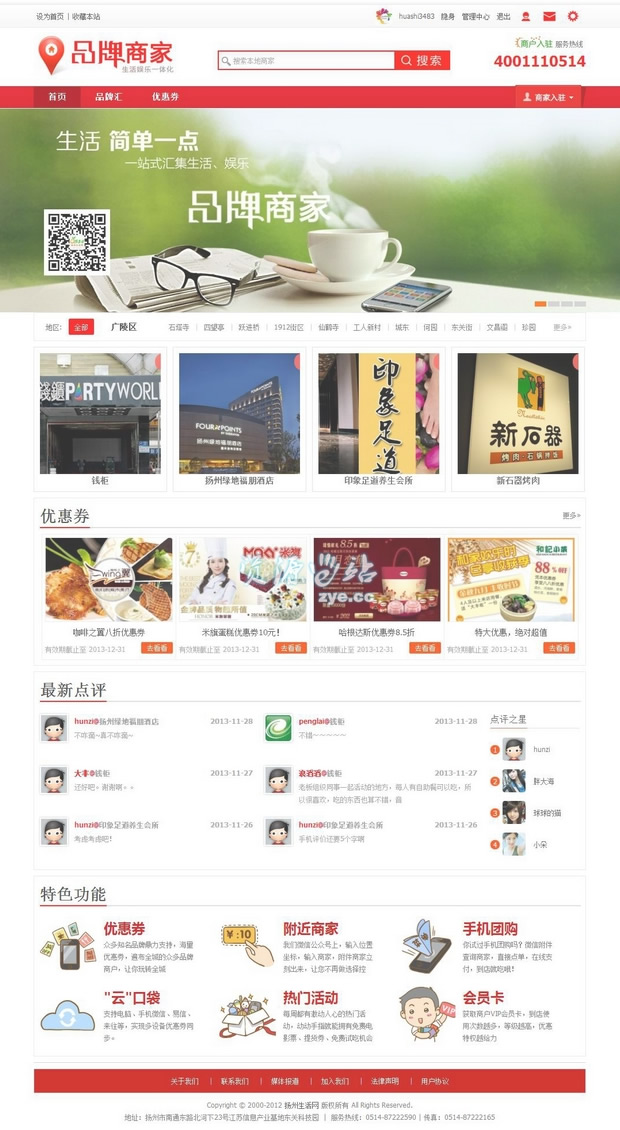Open the settings gear icon
Screen dimensions: 620x1130
pyautogui.click(x=573, y=16)
